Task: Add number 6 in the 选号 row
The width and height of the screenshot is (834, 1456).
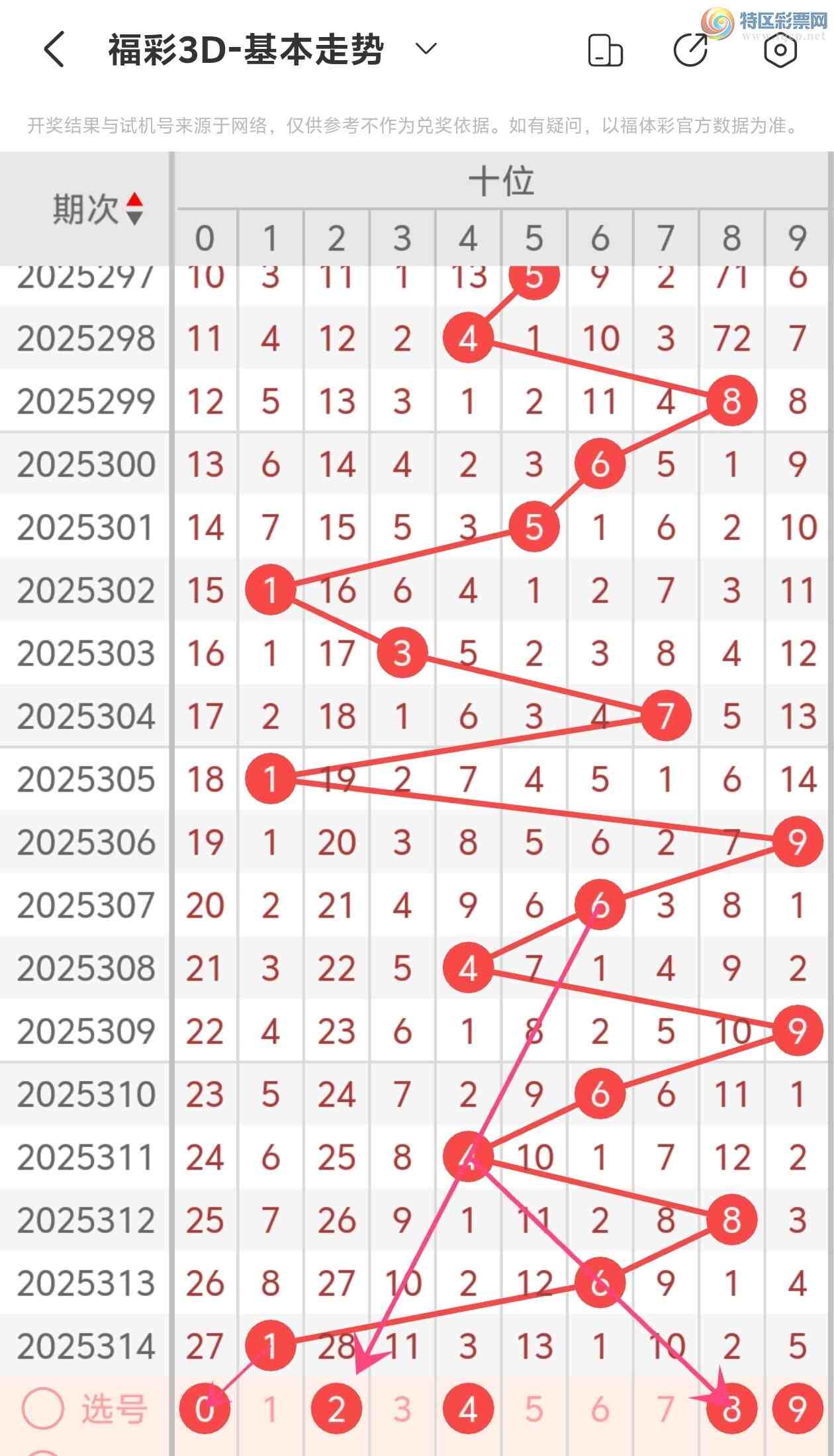Action: [x=600, y=1409]
